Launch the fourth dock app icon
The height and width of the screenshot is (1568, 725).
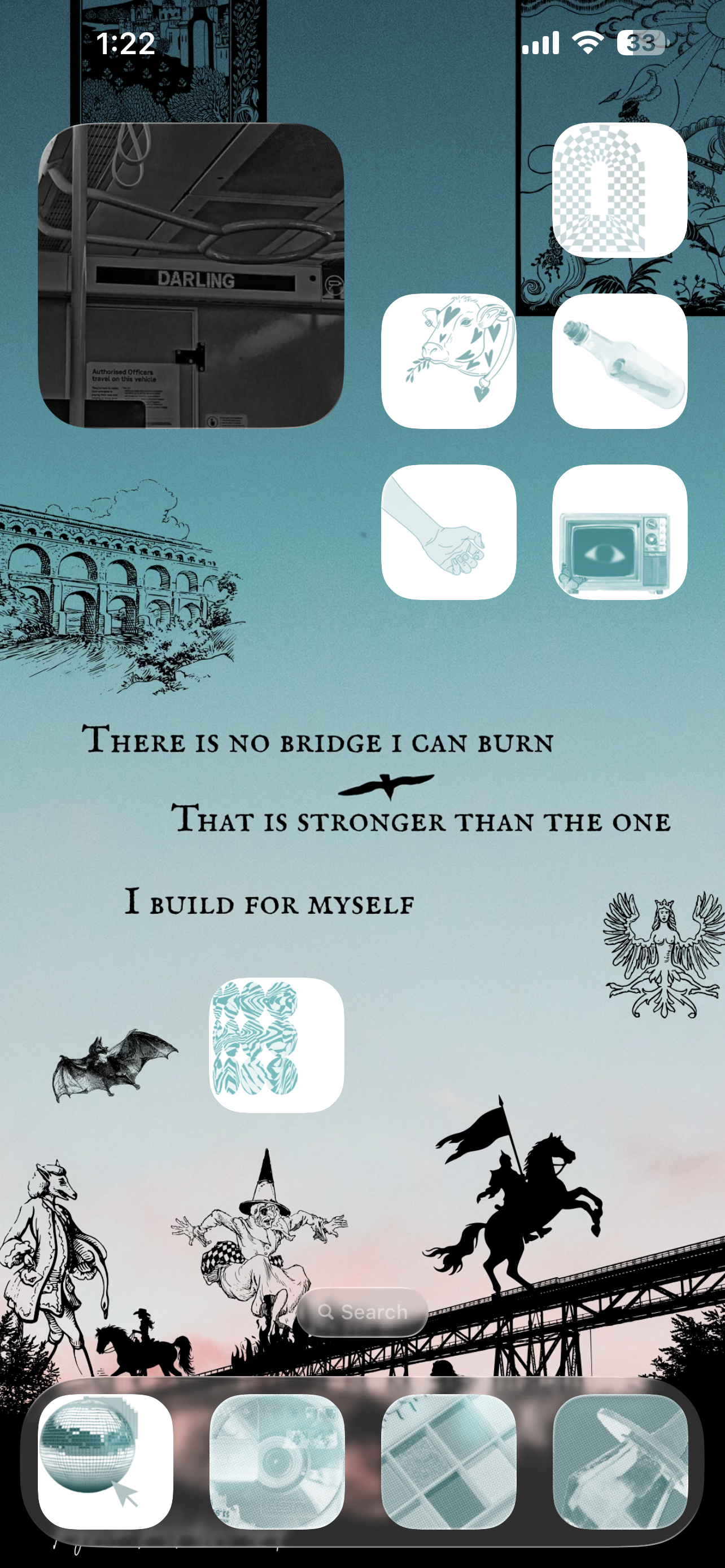pos(619,1461)
